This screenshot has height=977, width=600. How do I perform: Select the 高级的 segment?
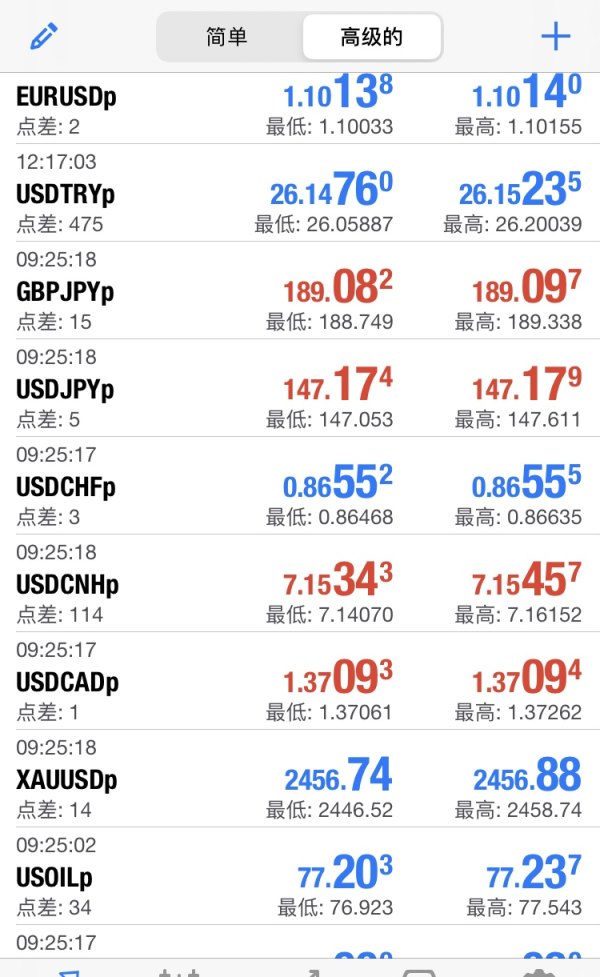pyautogui.click(x=371, y=38)
